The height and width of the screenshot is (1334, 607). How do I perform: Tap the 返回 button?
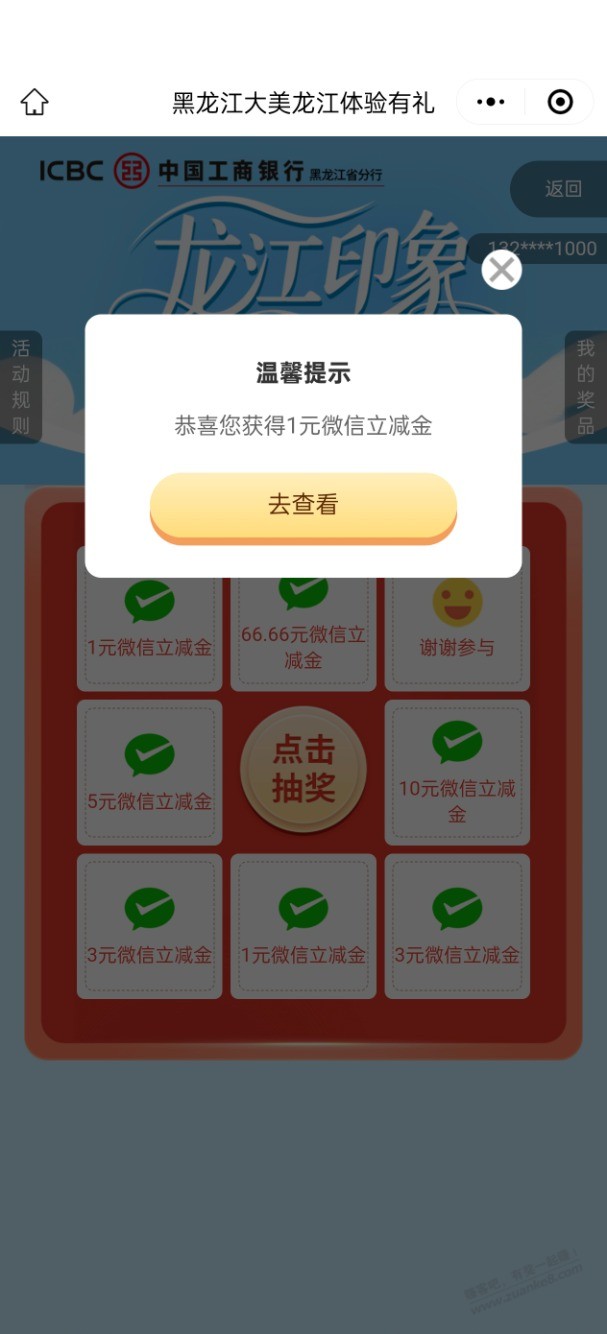coord(562,189)
